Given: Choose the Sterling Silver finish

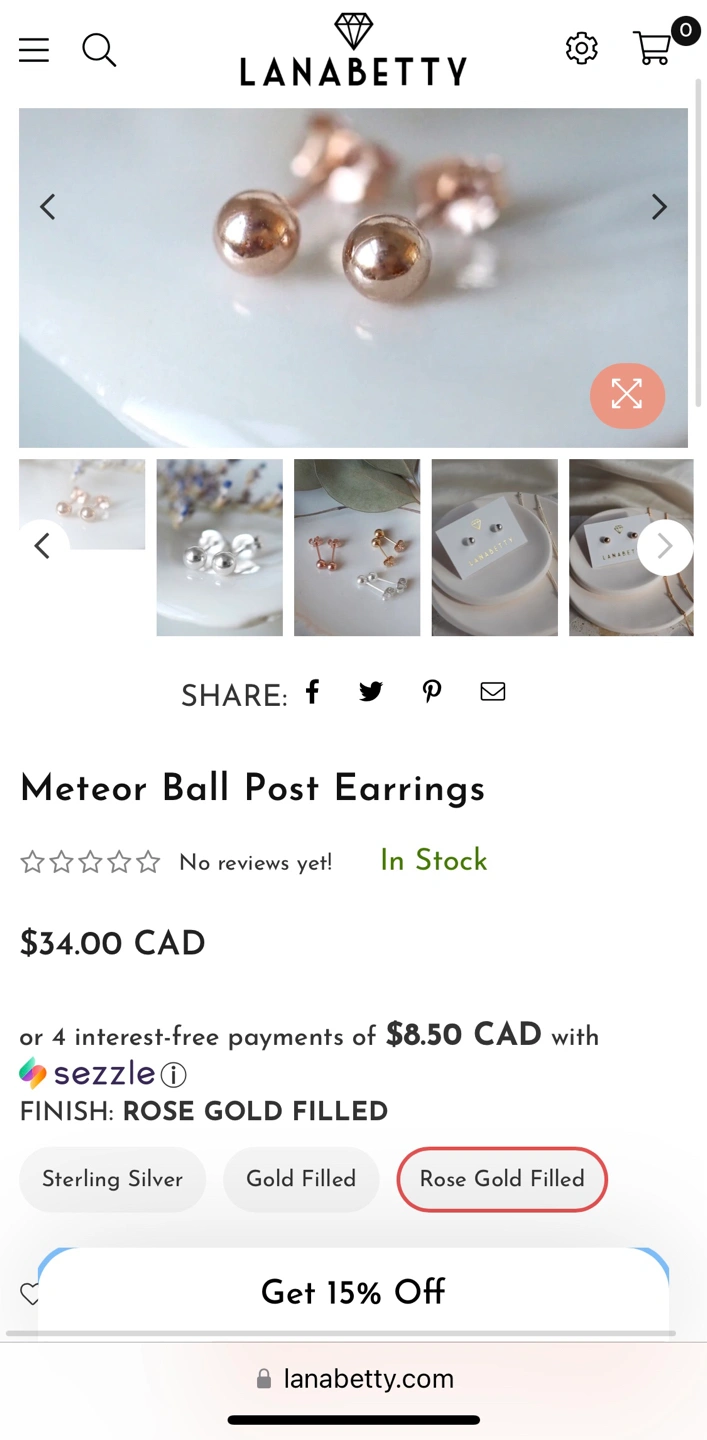Looking at the screenshot, I should pyautogui.click(x=112, y=1180).
